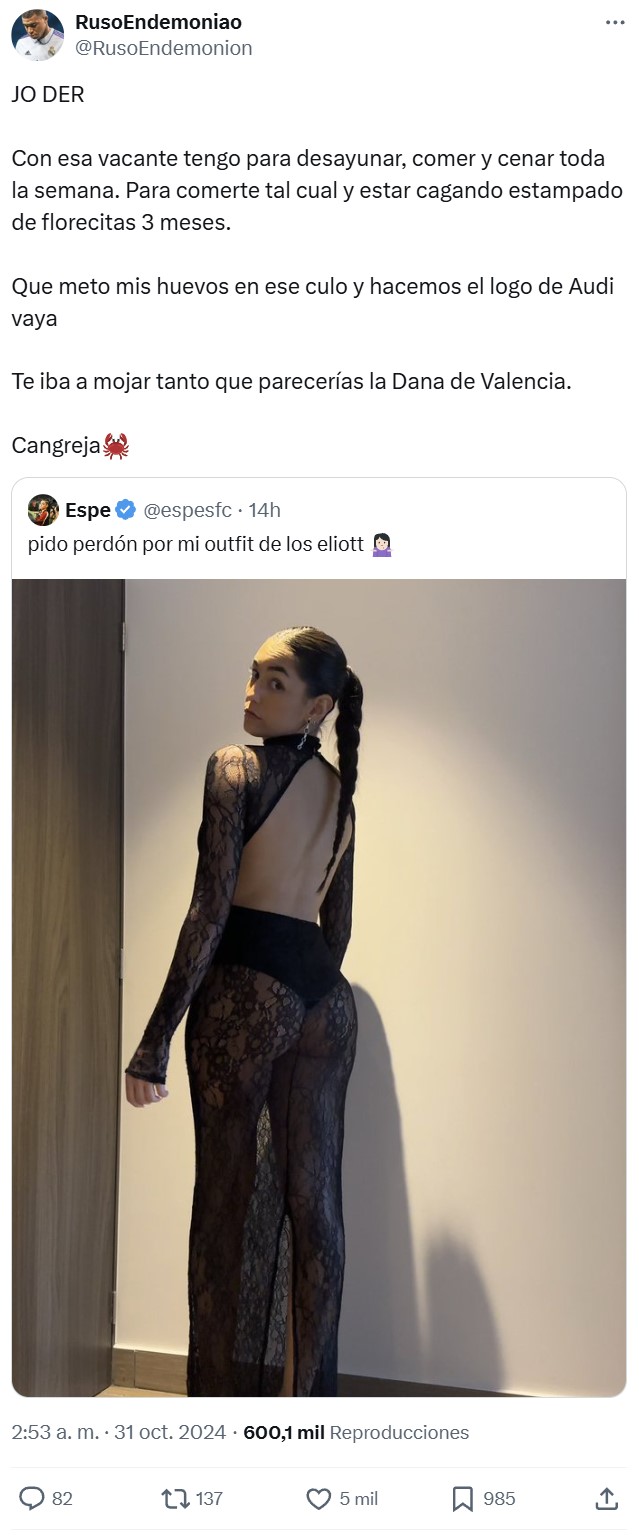Share the tweet via the share icon
Image resolution: width=639 pixels, height=1539 pixels.
pos(606,1498)
